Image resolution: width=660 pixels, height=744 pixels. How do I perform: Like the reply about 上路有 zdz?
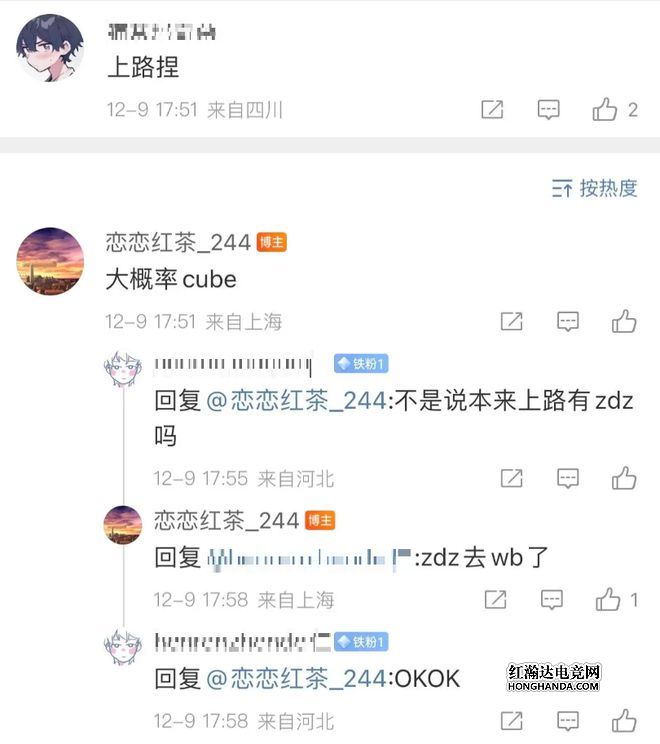(x=625, y=478)
